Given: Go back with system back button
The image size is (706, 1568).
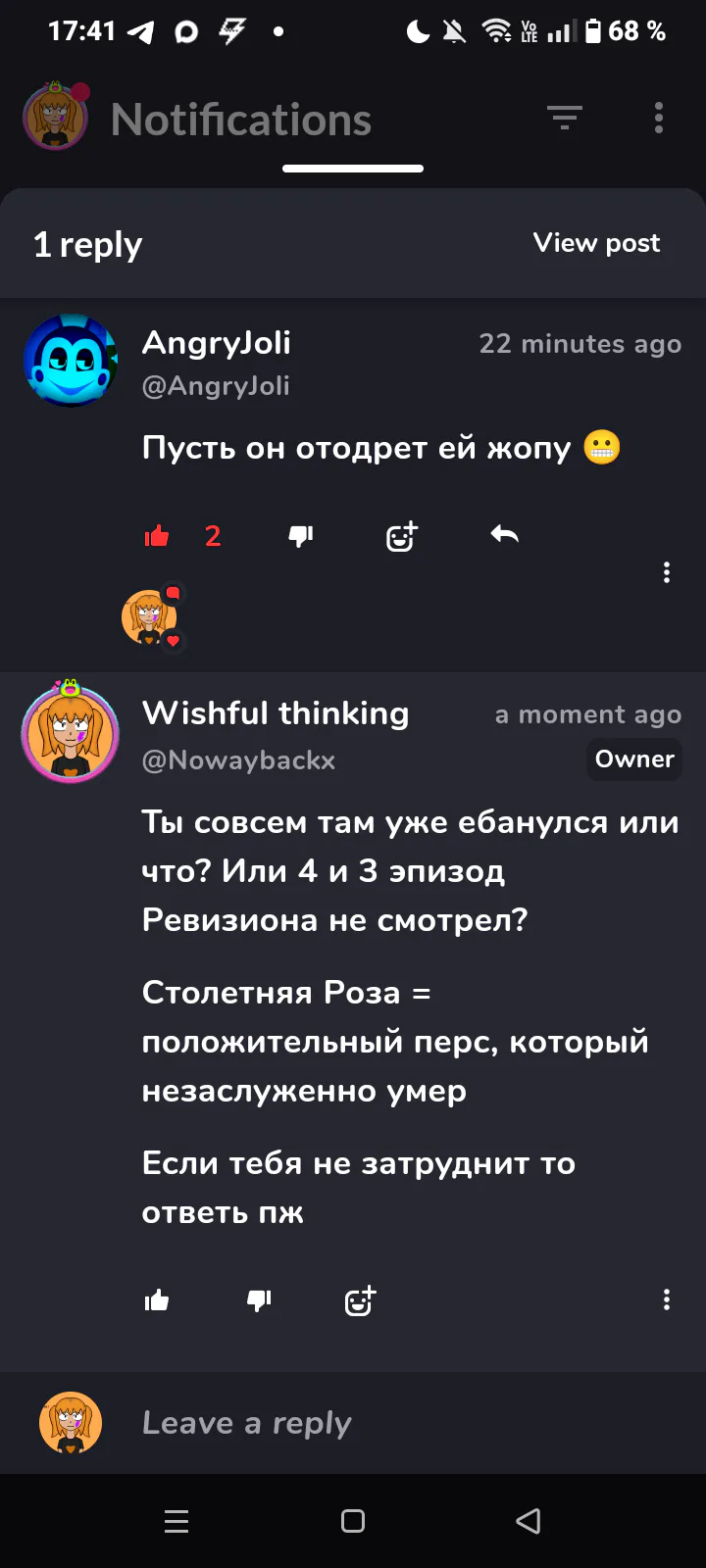Looking at the screenshot, I should [529, 1521].
